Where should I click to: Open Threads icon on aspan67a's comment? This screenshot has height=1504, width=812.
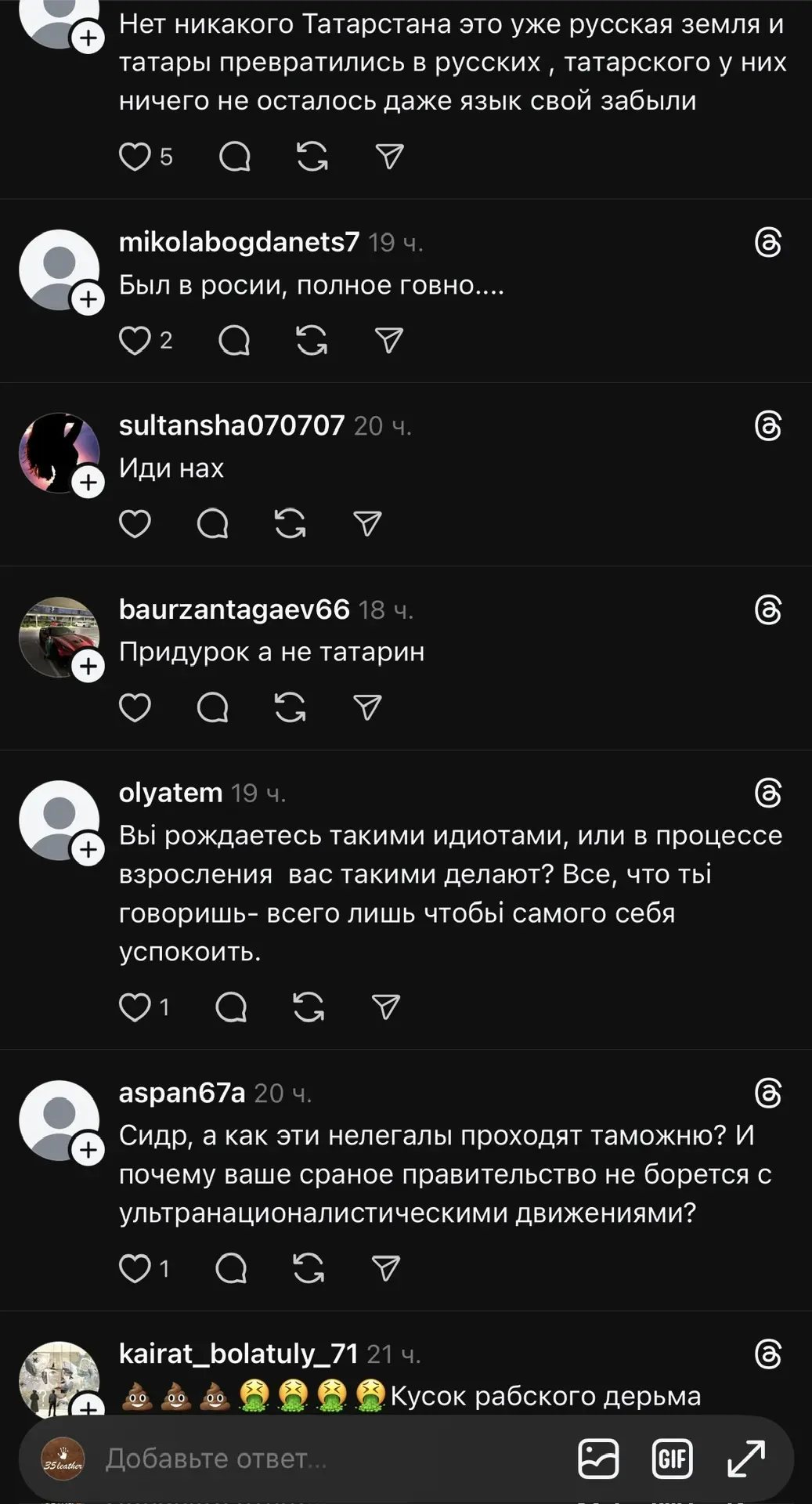[x=767, y=1093]
